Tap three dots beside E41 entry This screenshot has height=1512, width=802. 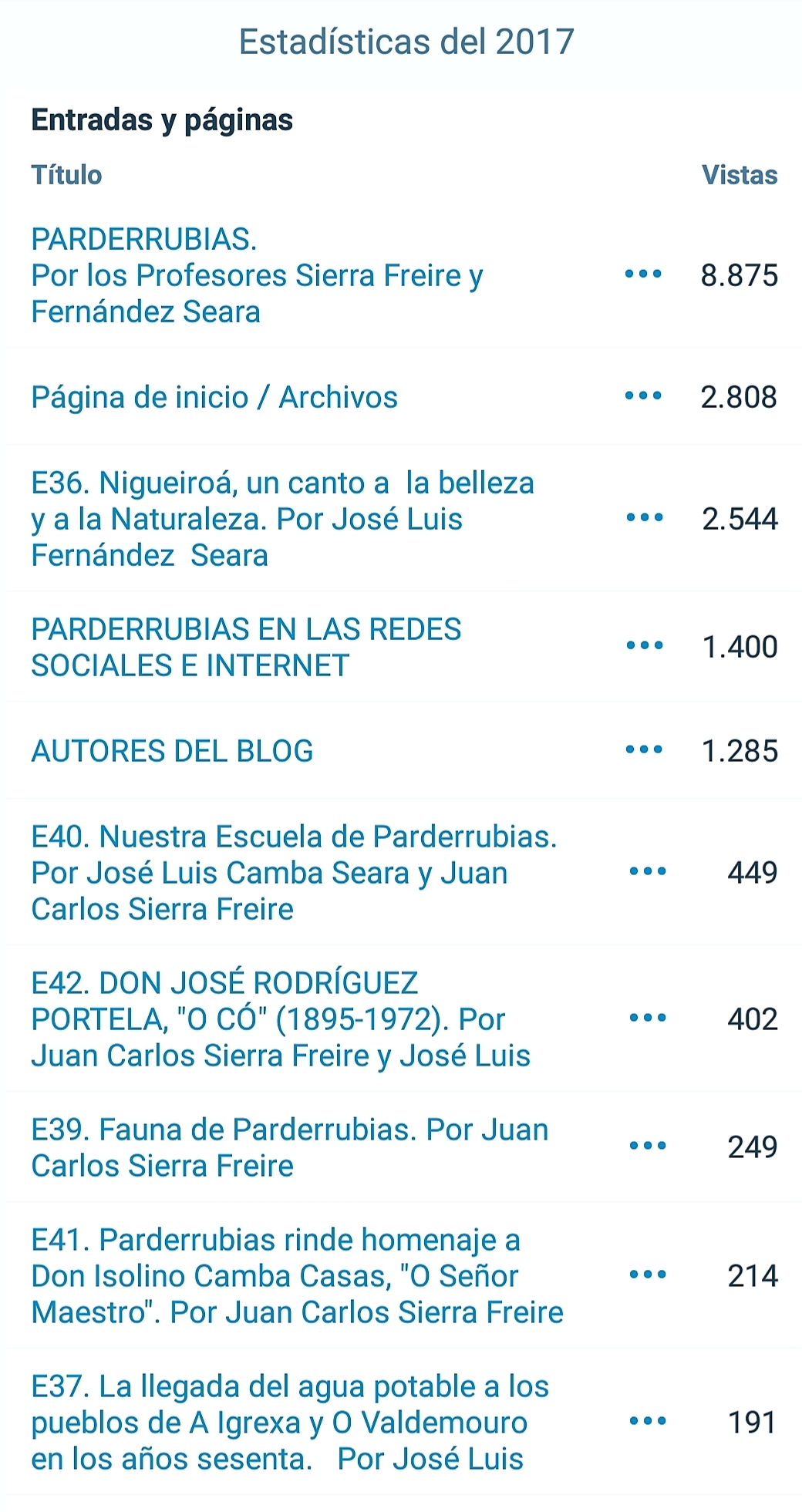coord(648,1275)
